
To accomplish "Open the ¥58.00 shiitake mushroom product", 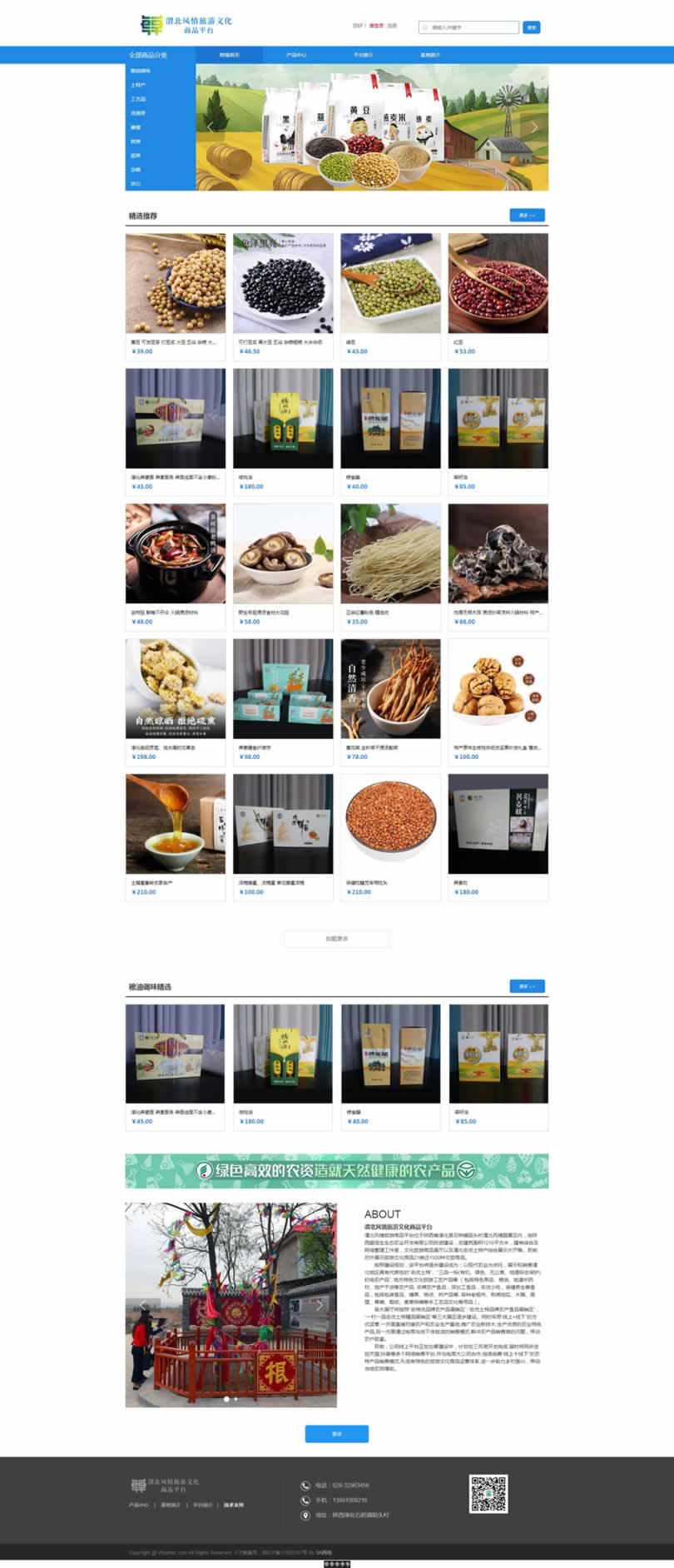I will point(283,565).
